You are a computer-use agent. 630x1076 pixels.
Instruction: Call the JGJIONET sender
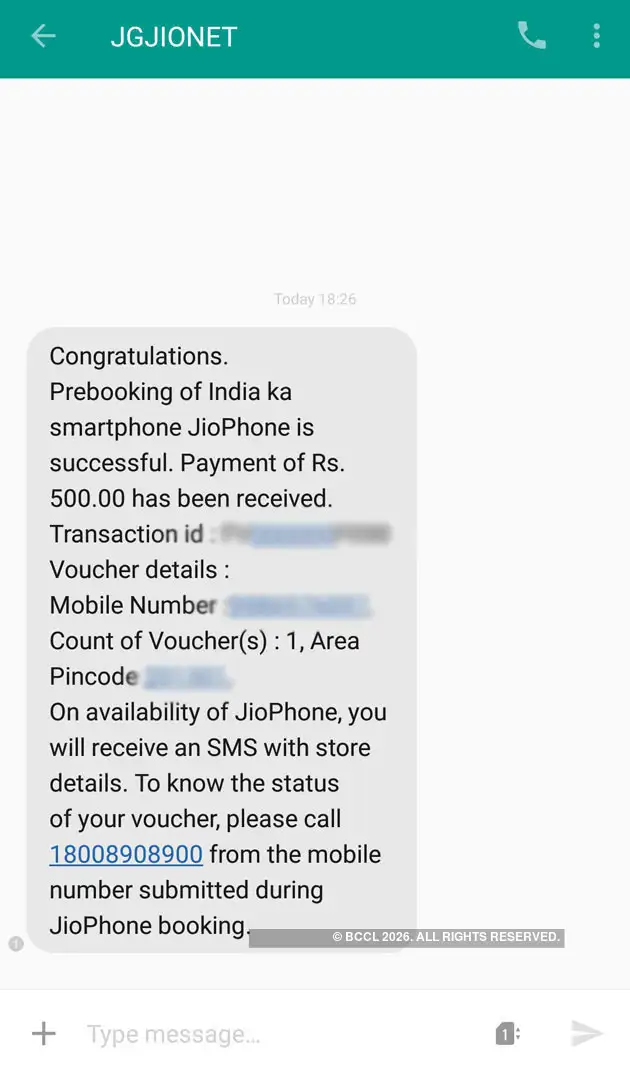click(x=531, y=37)
